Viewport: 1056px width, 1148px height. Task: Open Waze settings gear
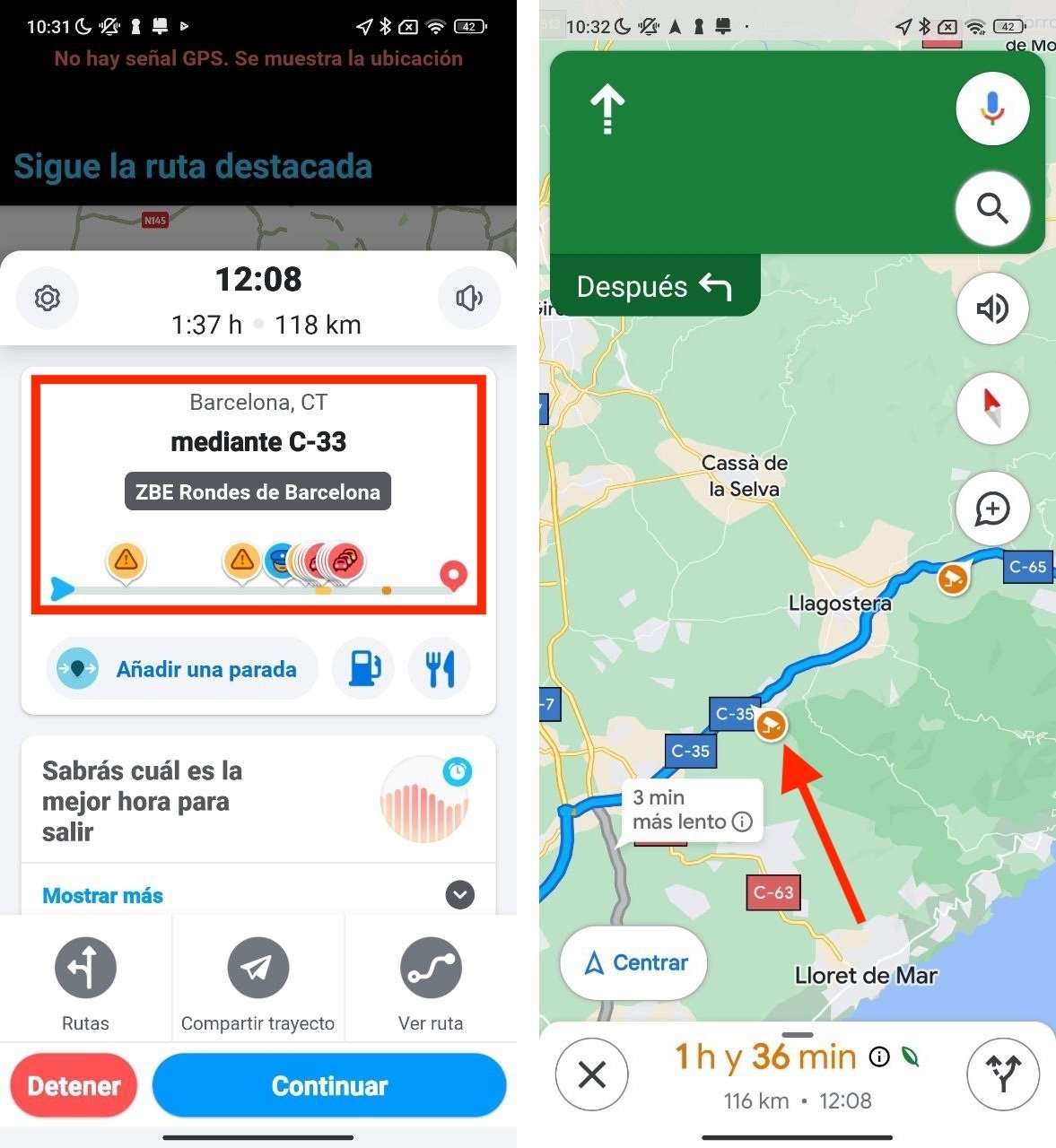(48, 298)
